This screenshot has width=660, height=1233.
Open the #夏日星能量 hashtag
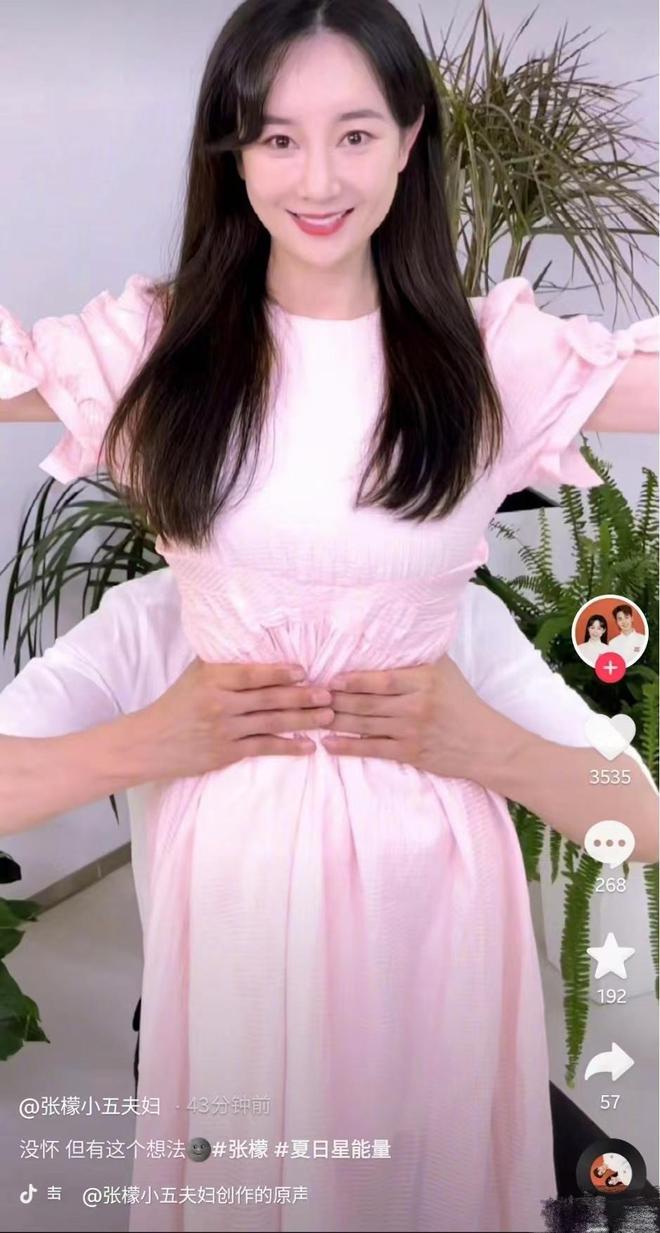332,1149
